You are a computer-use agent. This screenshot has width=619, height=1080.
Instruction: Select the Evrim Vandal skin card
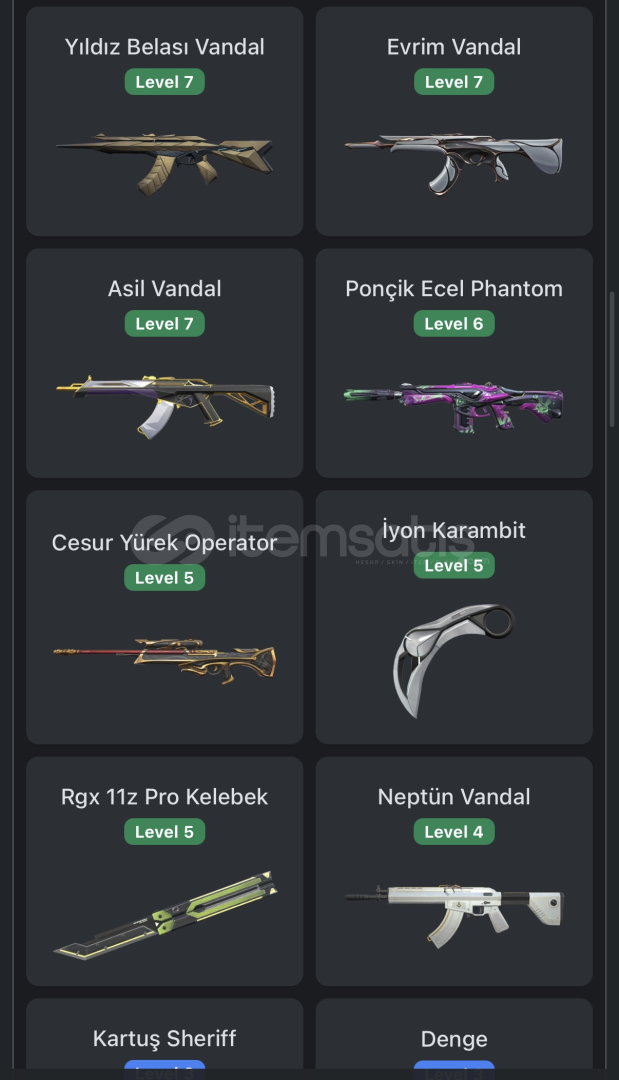click(x=454, y=121)
